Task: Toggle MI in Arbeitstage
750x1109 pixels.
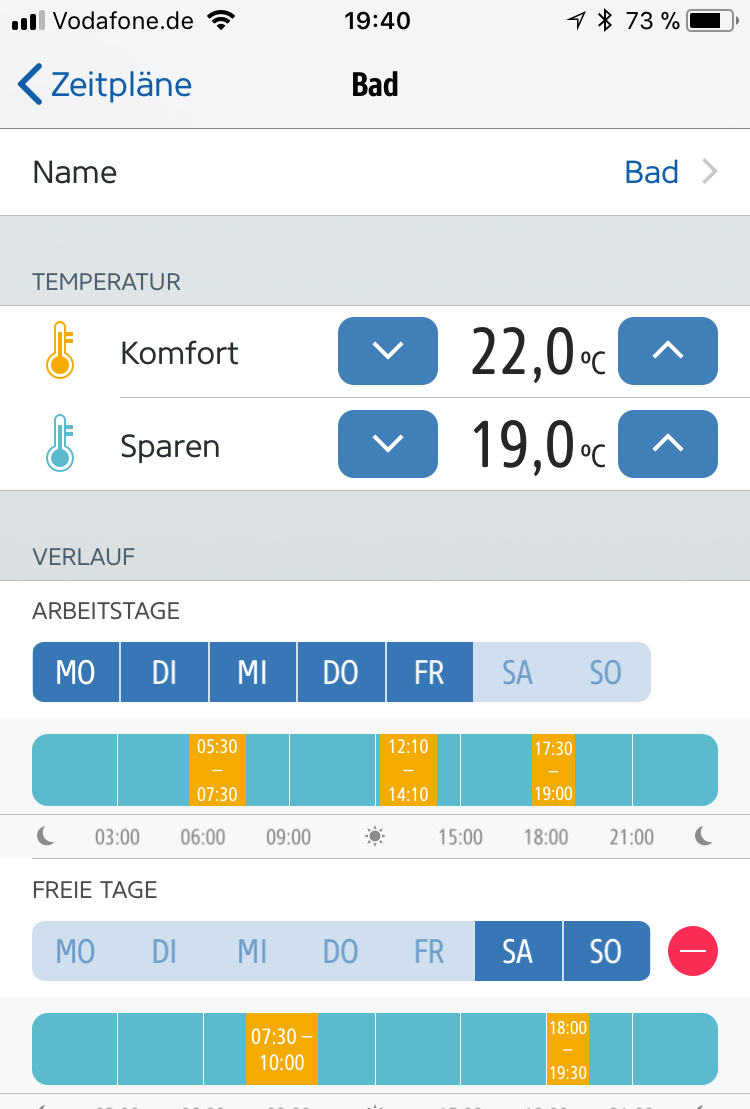Action: point(252,672)
